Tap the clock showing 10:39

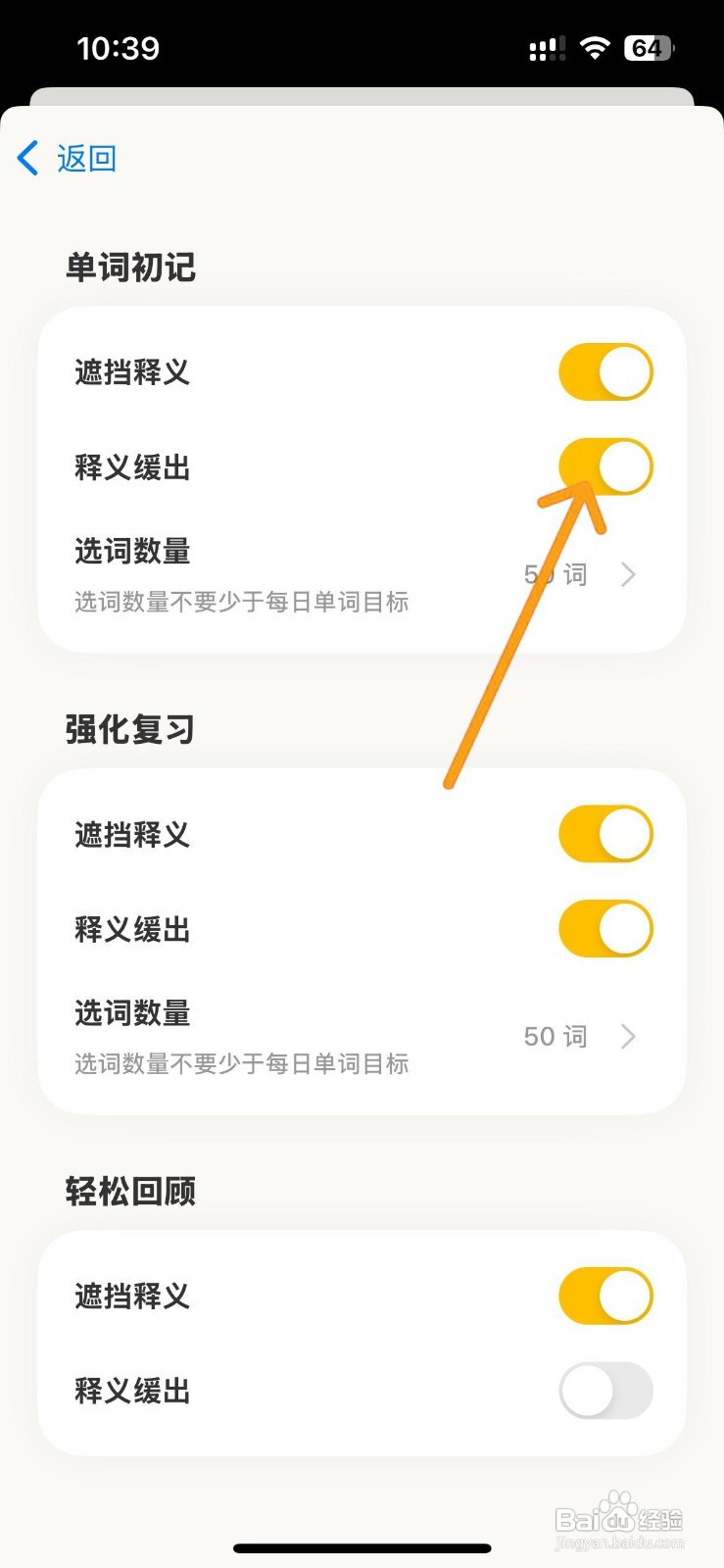click(x=119, y=46)
